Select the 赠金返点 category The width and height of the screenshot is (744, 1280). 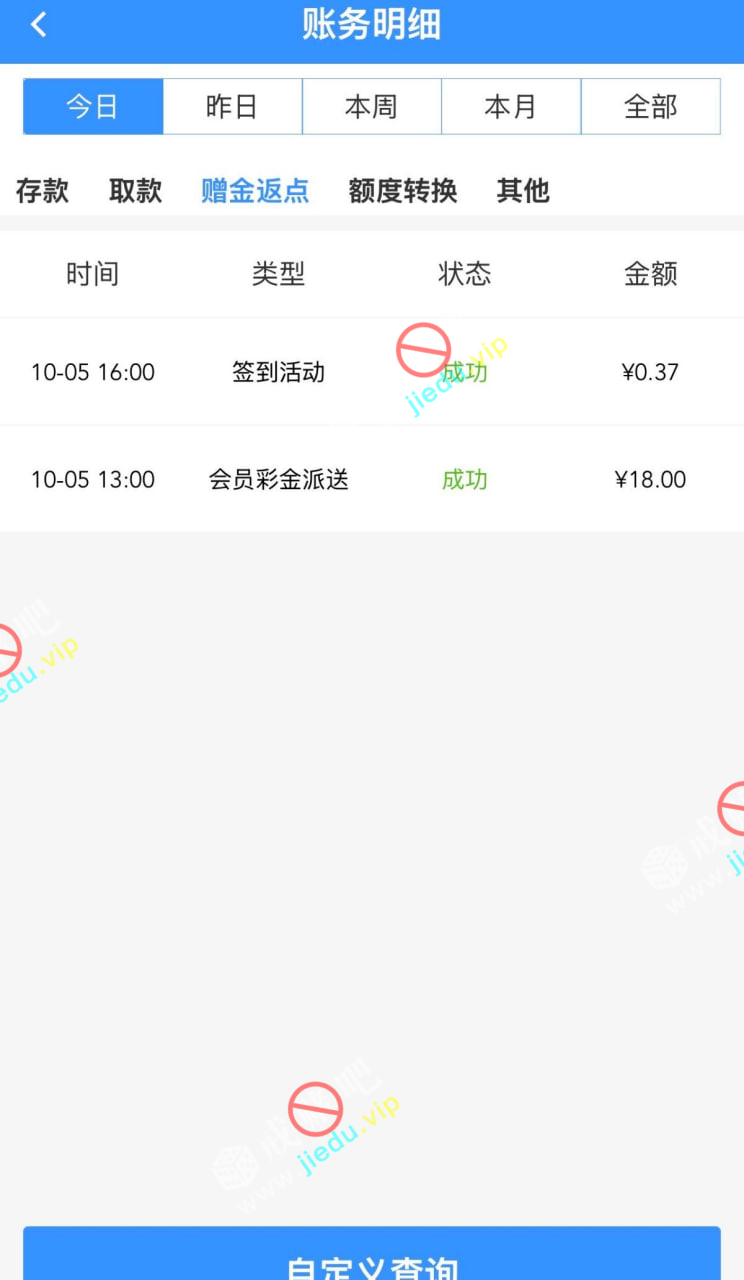click(255, 190)
